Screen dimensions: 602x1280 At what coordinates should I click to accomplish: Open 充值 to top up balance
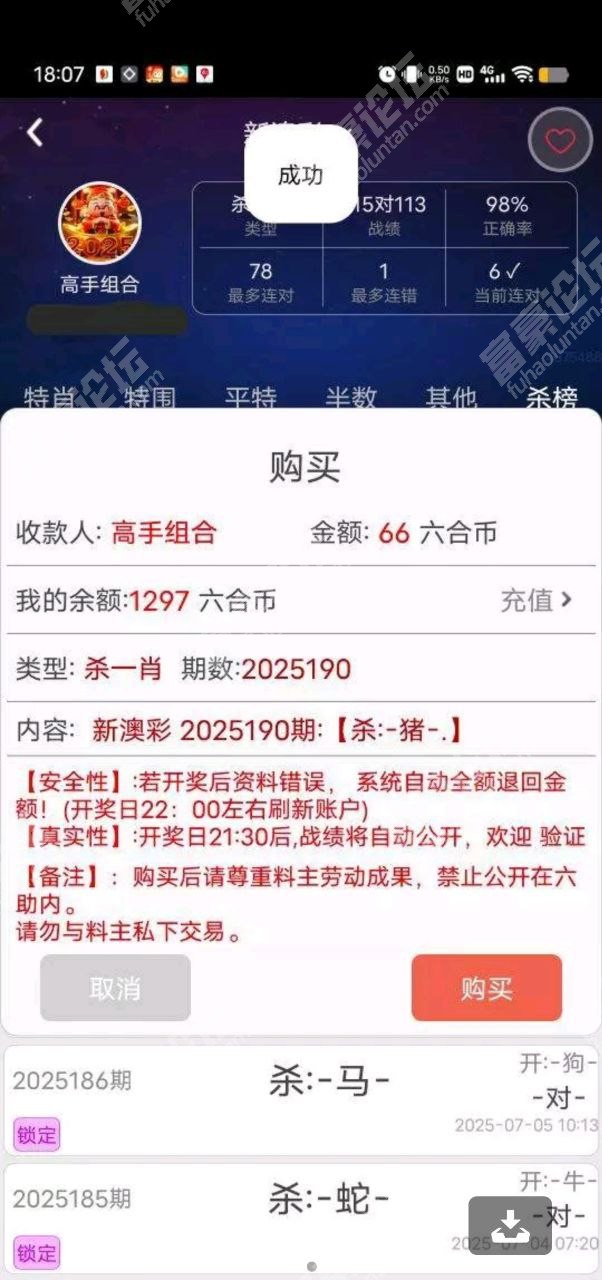(x=536, y=600)
